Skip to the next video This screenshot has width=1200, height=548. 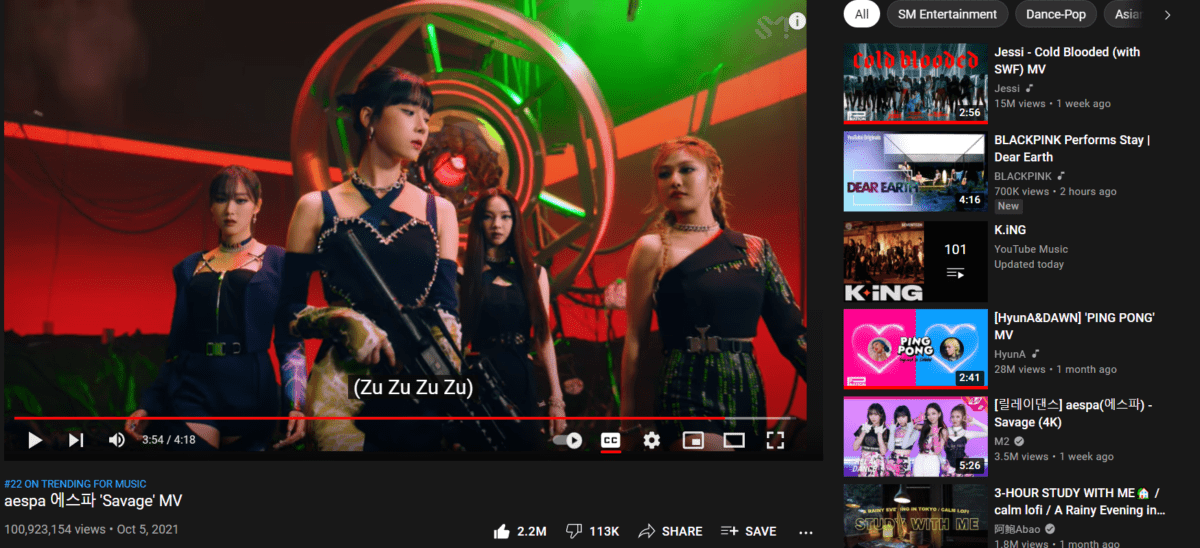click(x=76, y=440)
